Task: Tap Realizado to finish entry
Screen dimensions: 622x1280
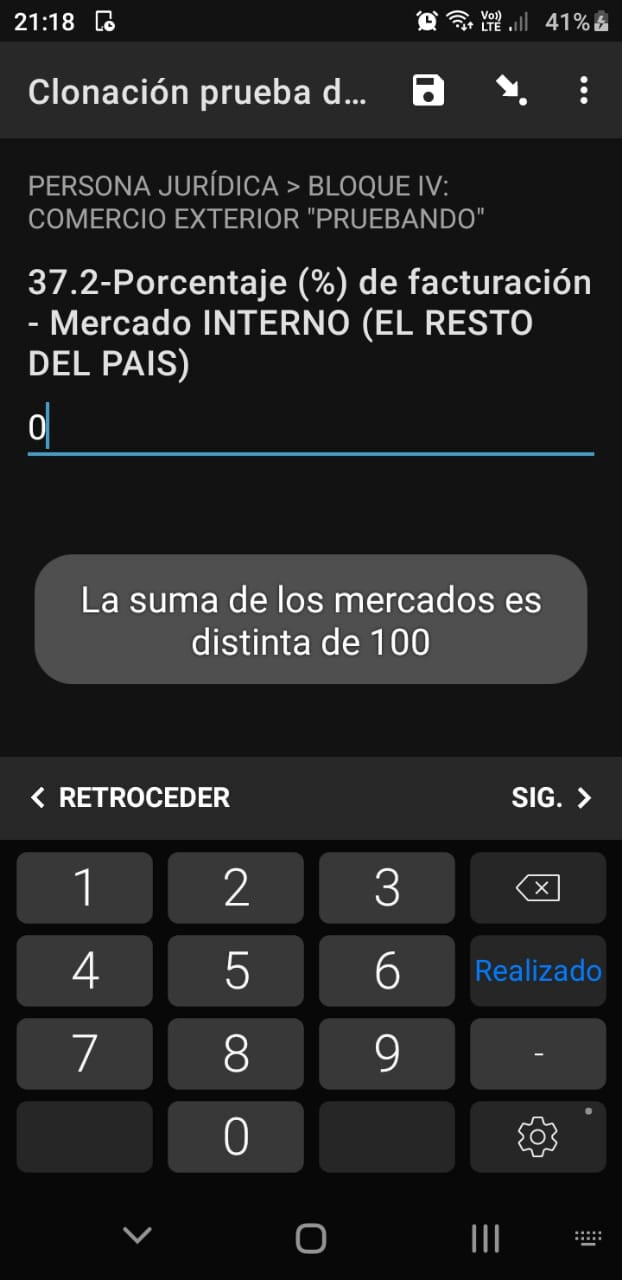Action: (x=537, y=970)
